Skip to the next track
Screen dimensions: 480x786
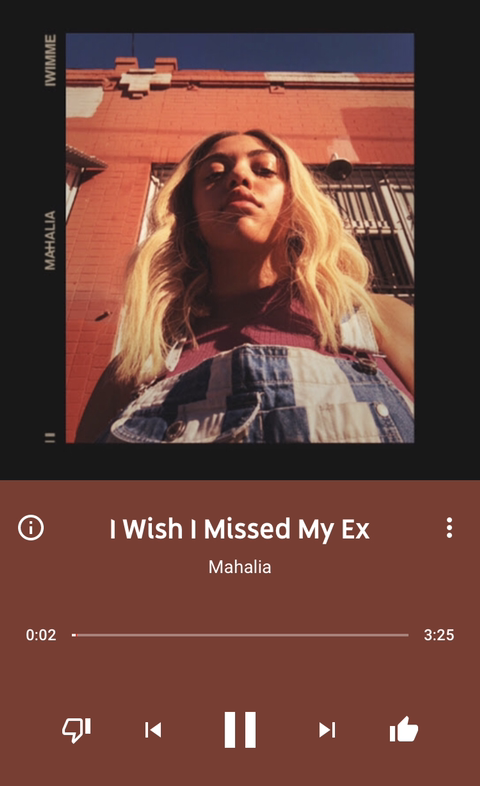point(327,730)
